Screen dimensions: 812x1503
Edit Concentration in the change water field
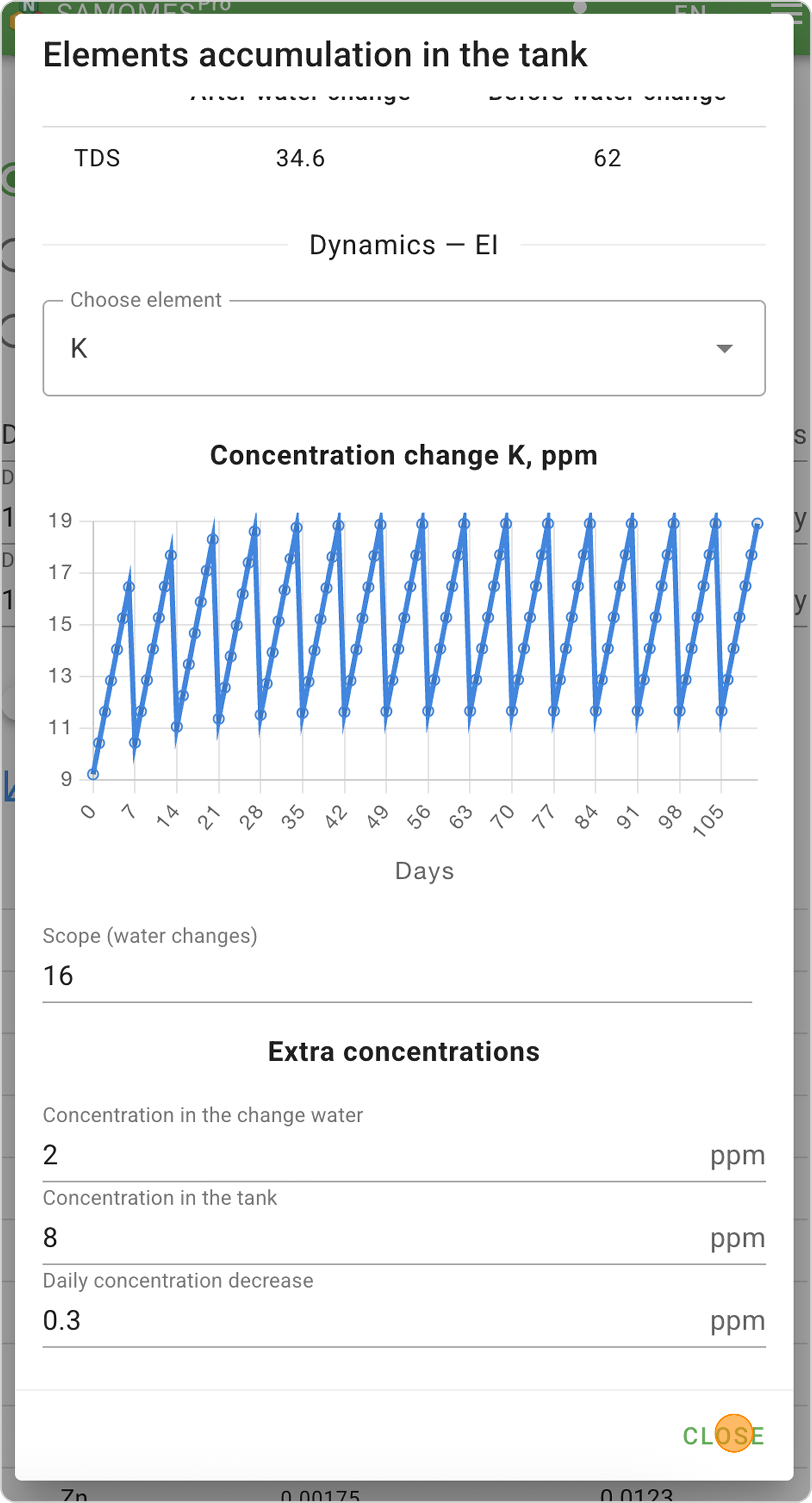pyautogui.click(x=374, y=1155)
